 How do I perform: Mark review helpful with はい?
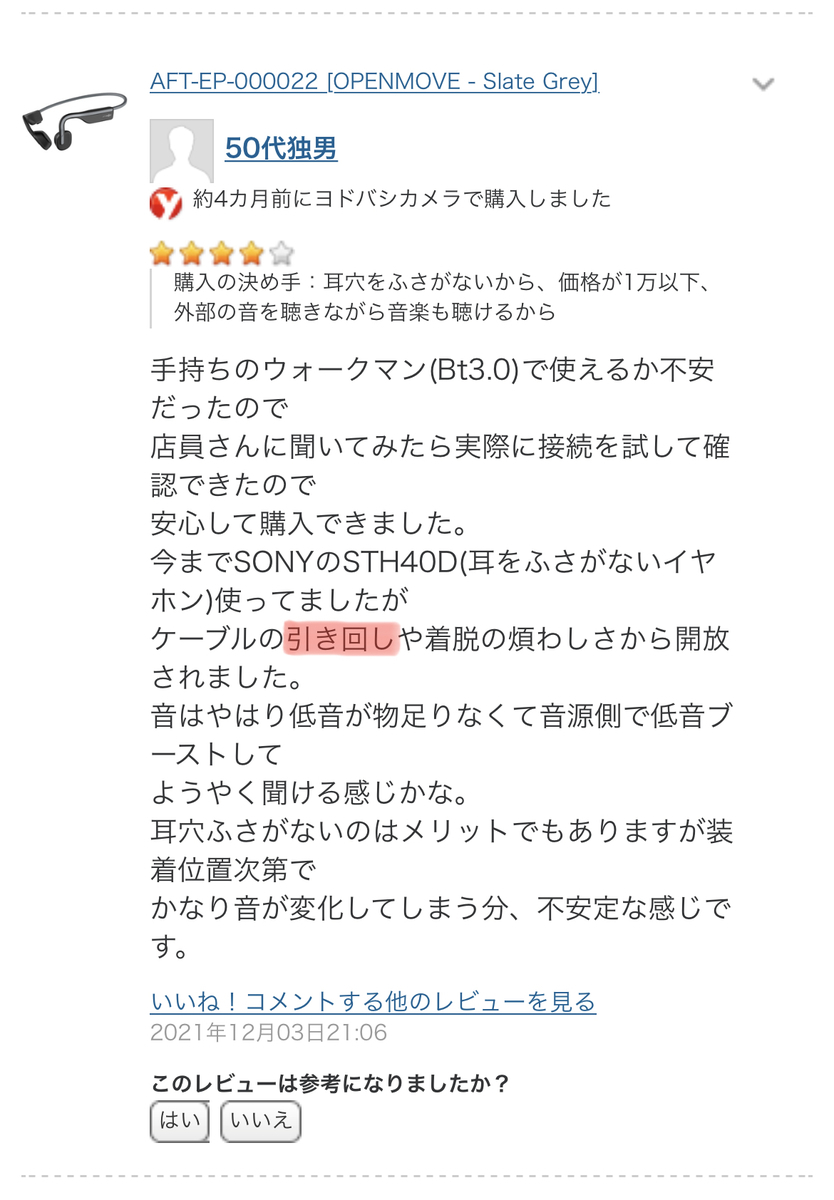pos(180,1121)
